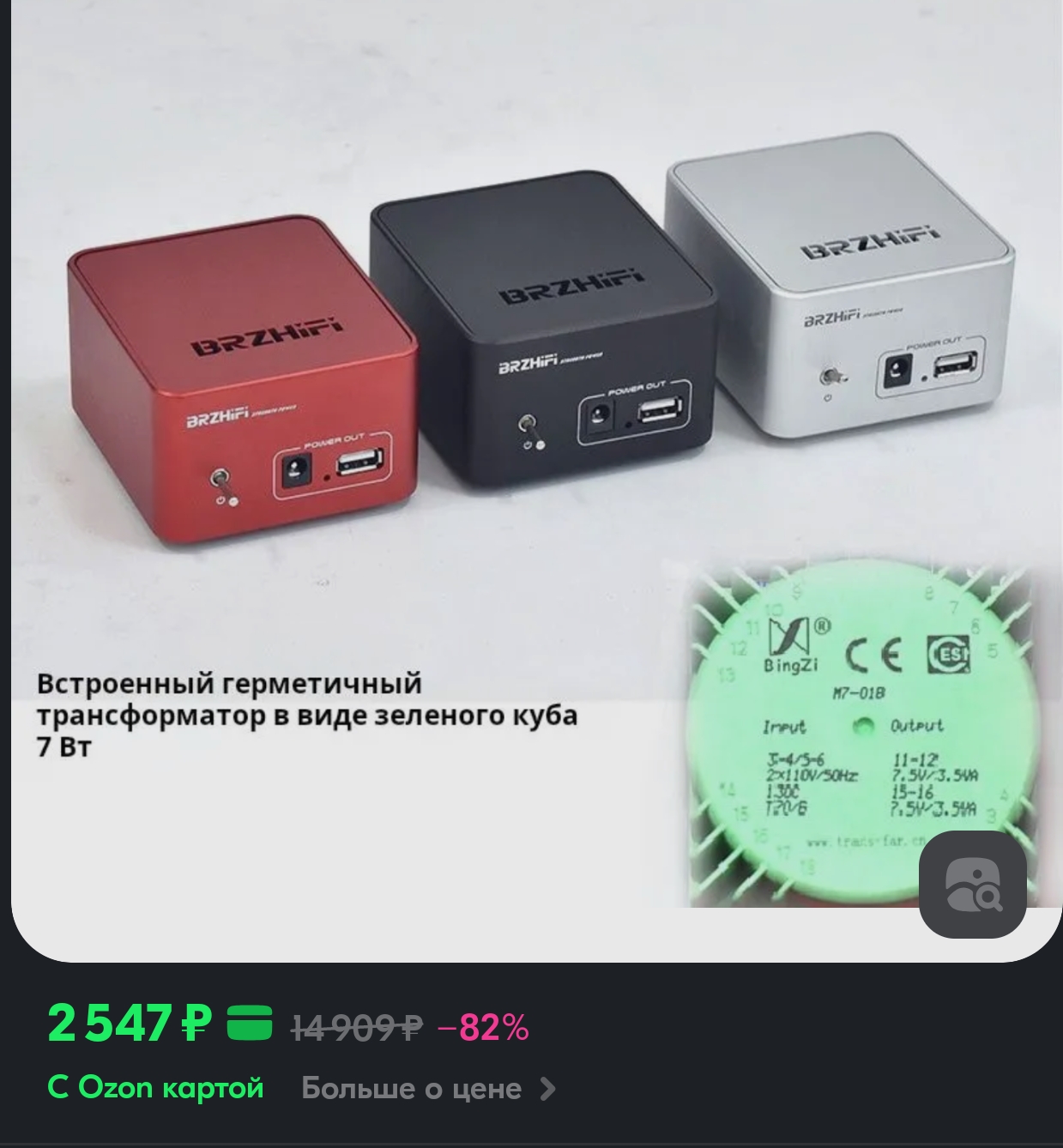Open the visual similar-items search icon
Screen dimensions: 1063x1148
click(x=972, y=885)
